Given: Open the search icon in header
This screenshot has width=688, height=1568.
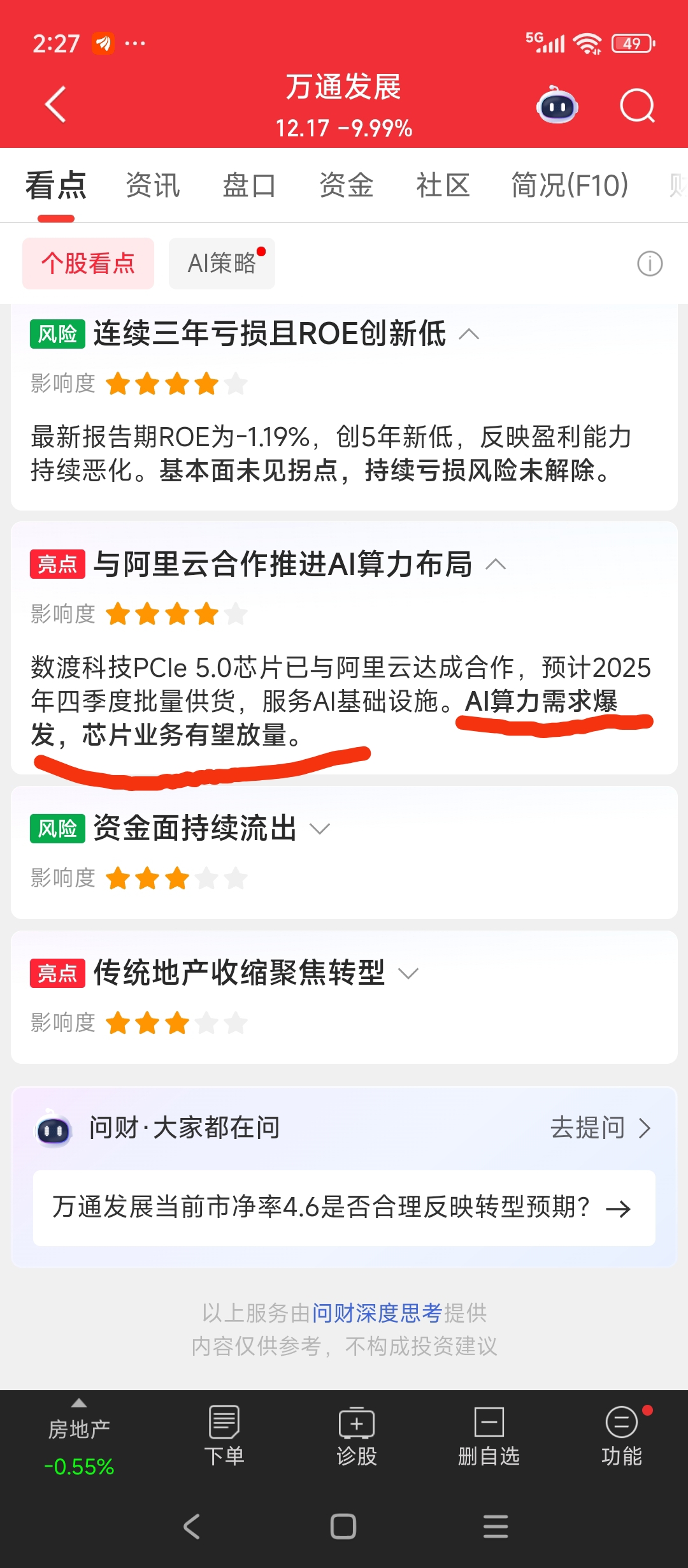Looking at the screenshot, I should 637,106.
